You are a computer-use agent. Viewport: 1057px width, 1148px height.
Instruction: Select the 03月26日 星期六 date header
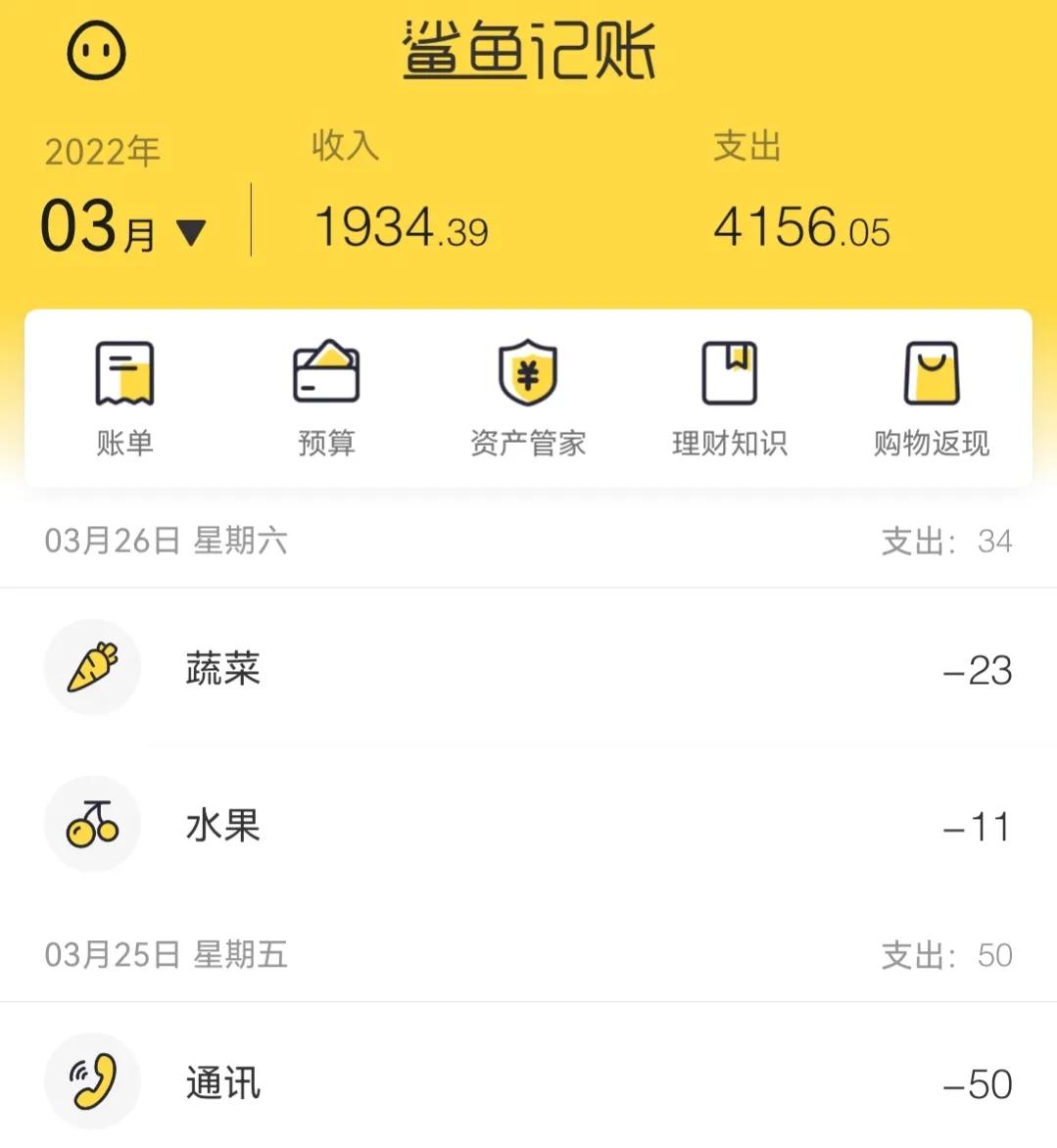[x=167, y=541]
